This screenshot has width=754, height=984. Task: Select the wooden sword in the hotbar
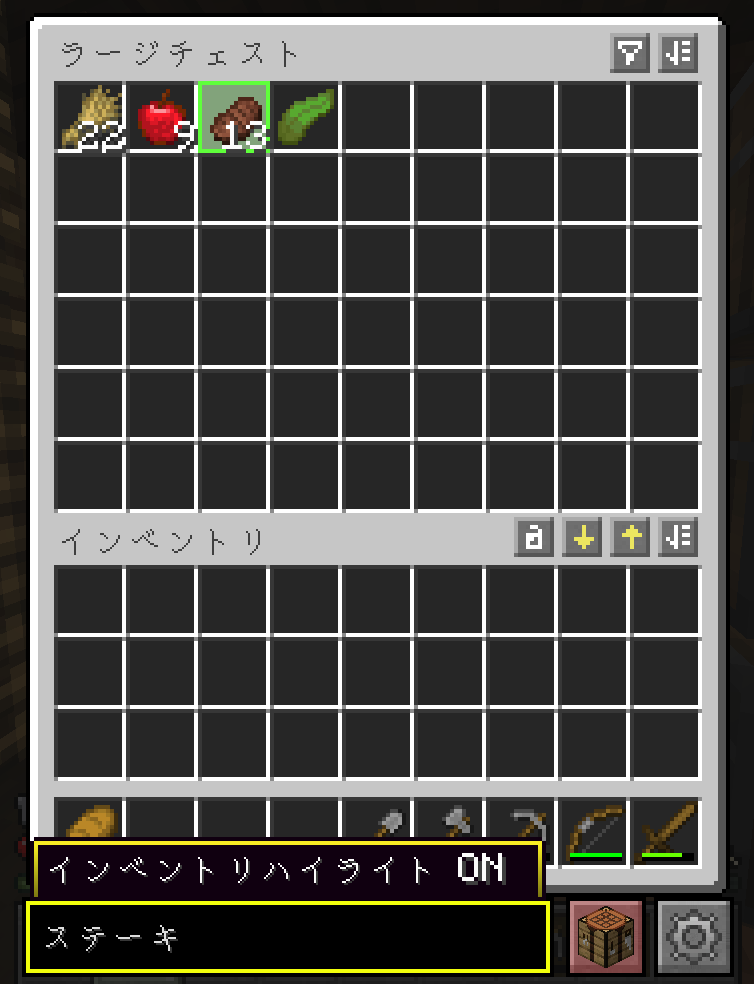click(666, 830)
